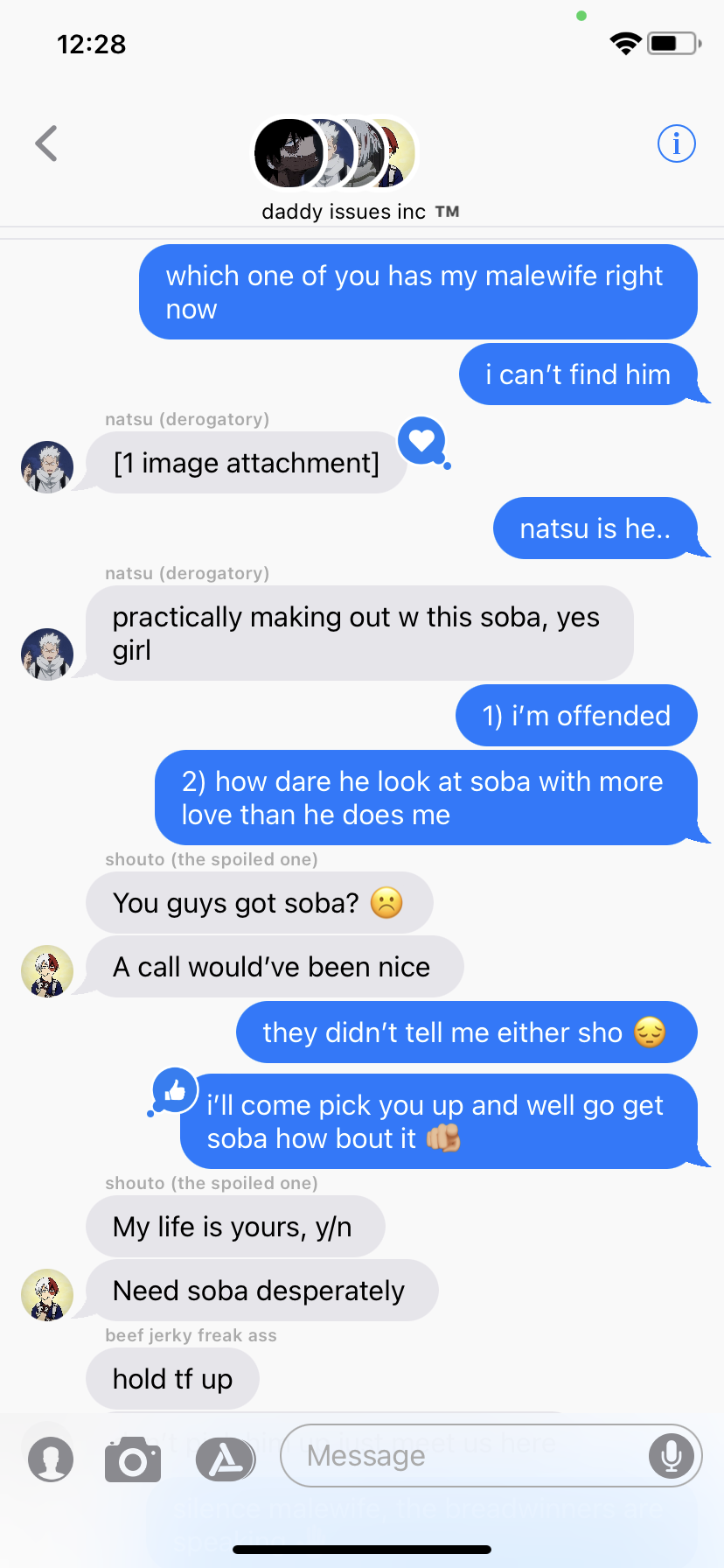Screen dimensions: 724x1568
Task: Tap the Message text field
Action: click(463, 1455)
